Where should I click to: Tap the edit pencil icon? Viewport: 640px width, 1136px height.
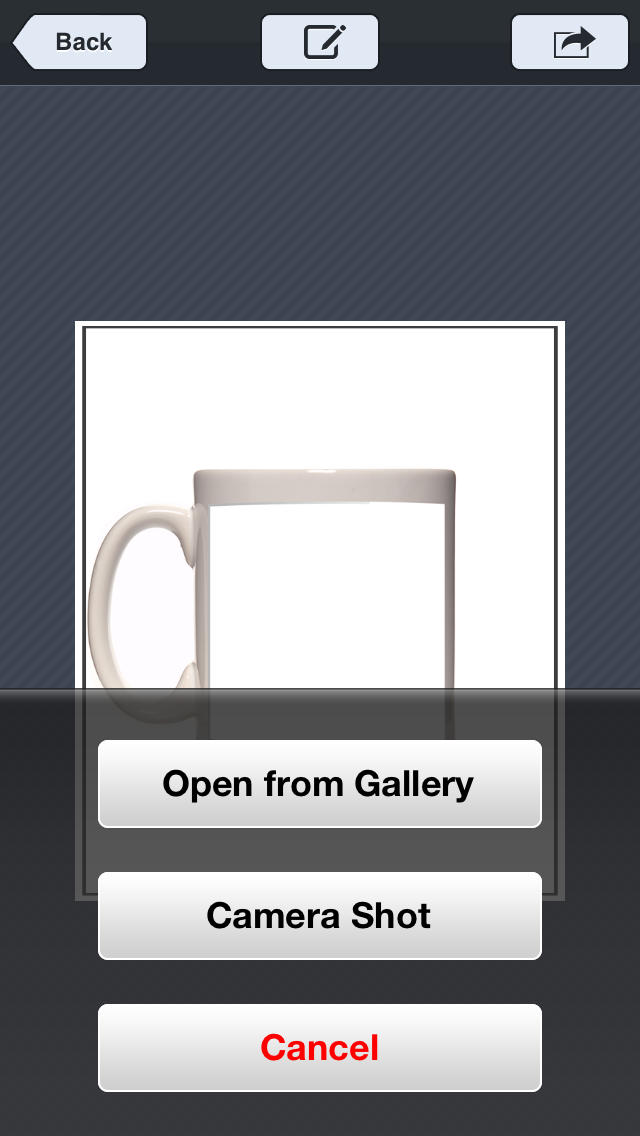pos(320,42)
